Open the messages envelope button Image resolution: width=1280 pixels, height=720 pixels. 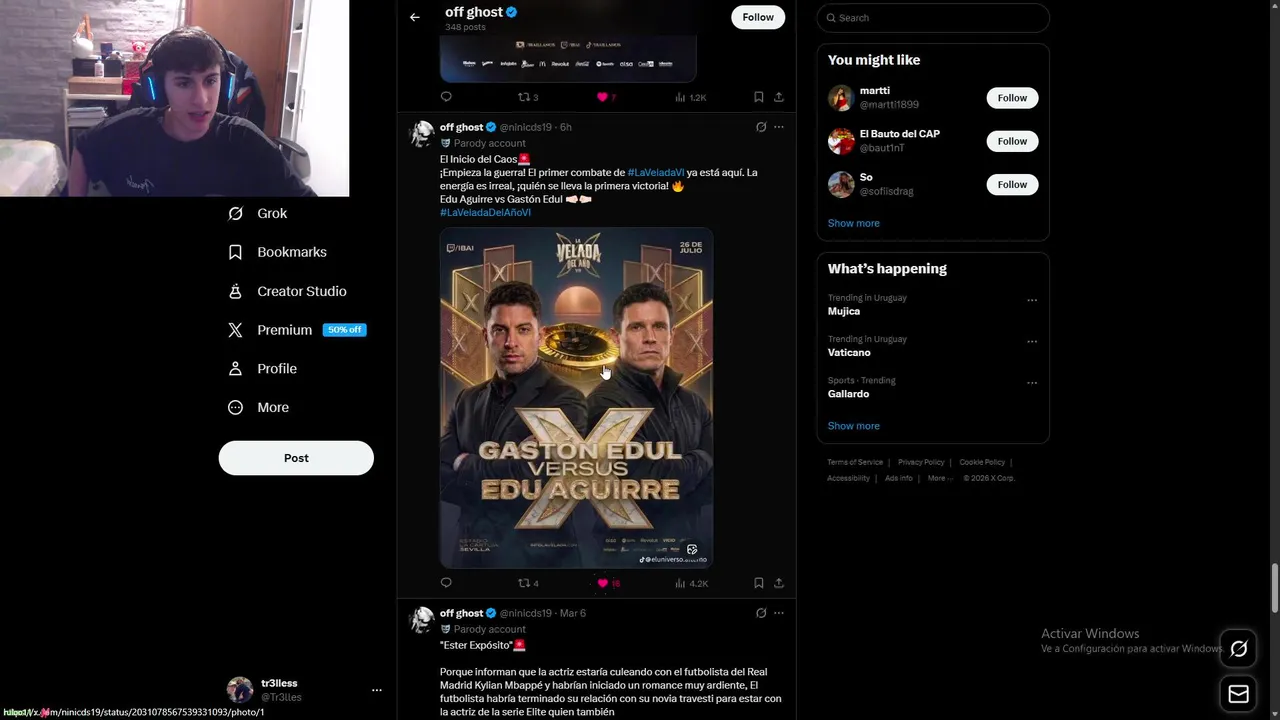coord(1238,694)
